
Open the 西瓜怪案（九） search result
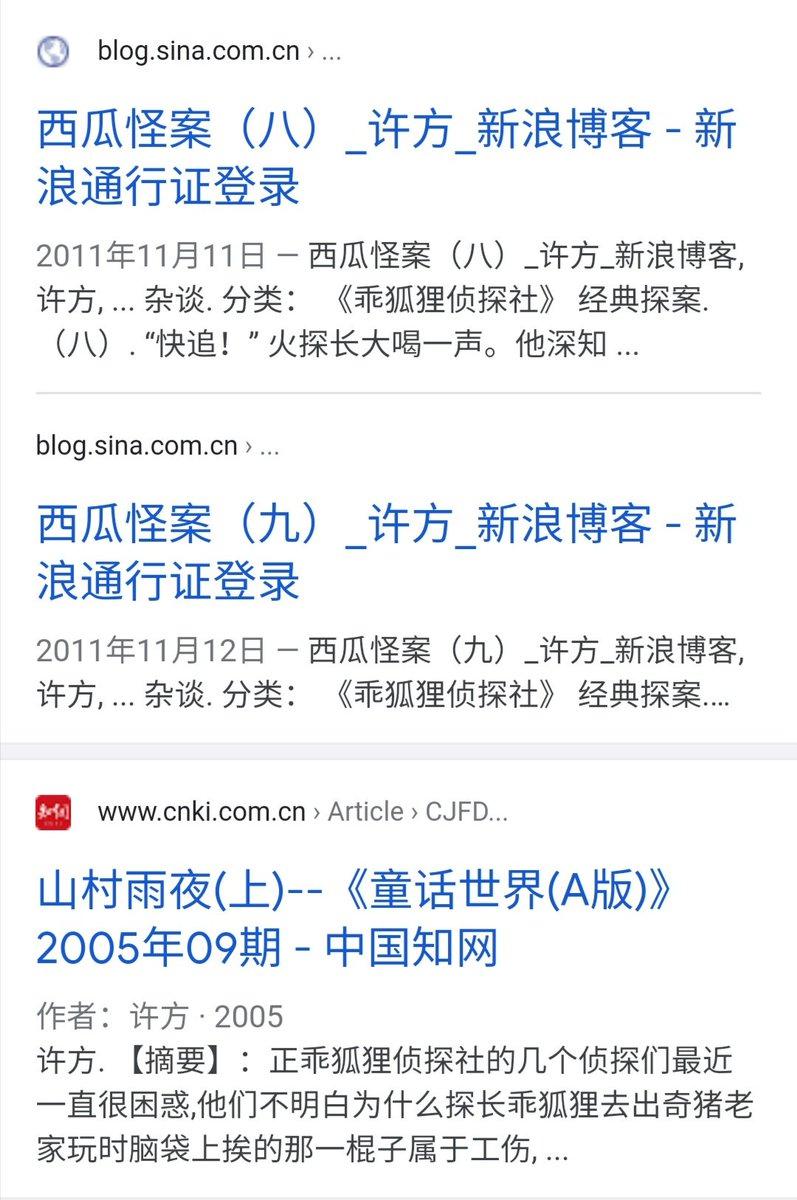tap(386, 552)
